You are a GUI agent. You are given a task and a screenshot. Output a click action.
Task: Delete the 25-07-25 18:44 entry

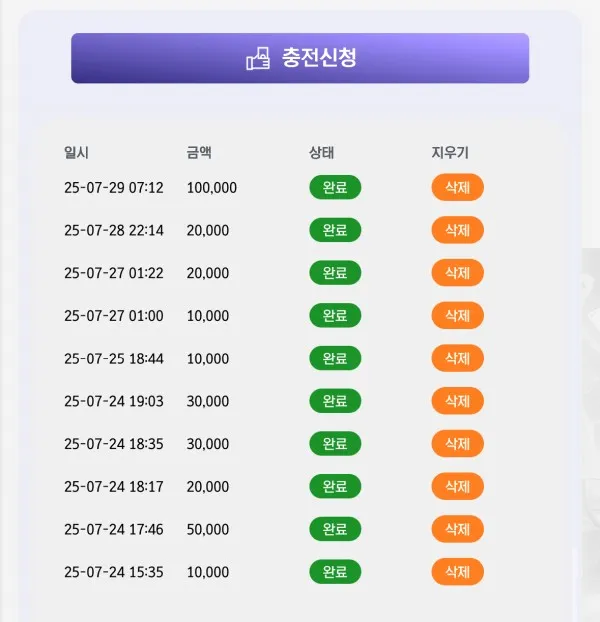pyautogui.click(x=457, y=358)
